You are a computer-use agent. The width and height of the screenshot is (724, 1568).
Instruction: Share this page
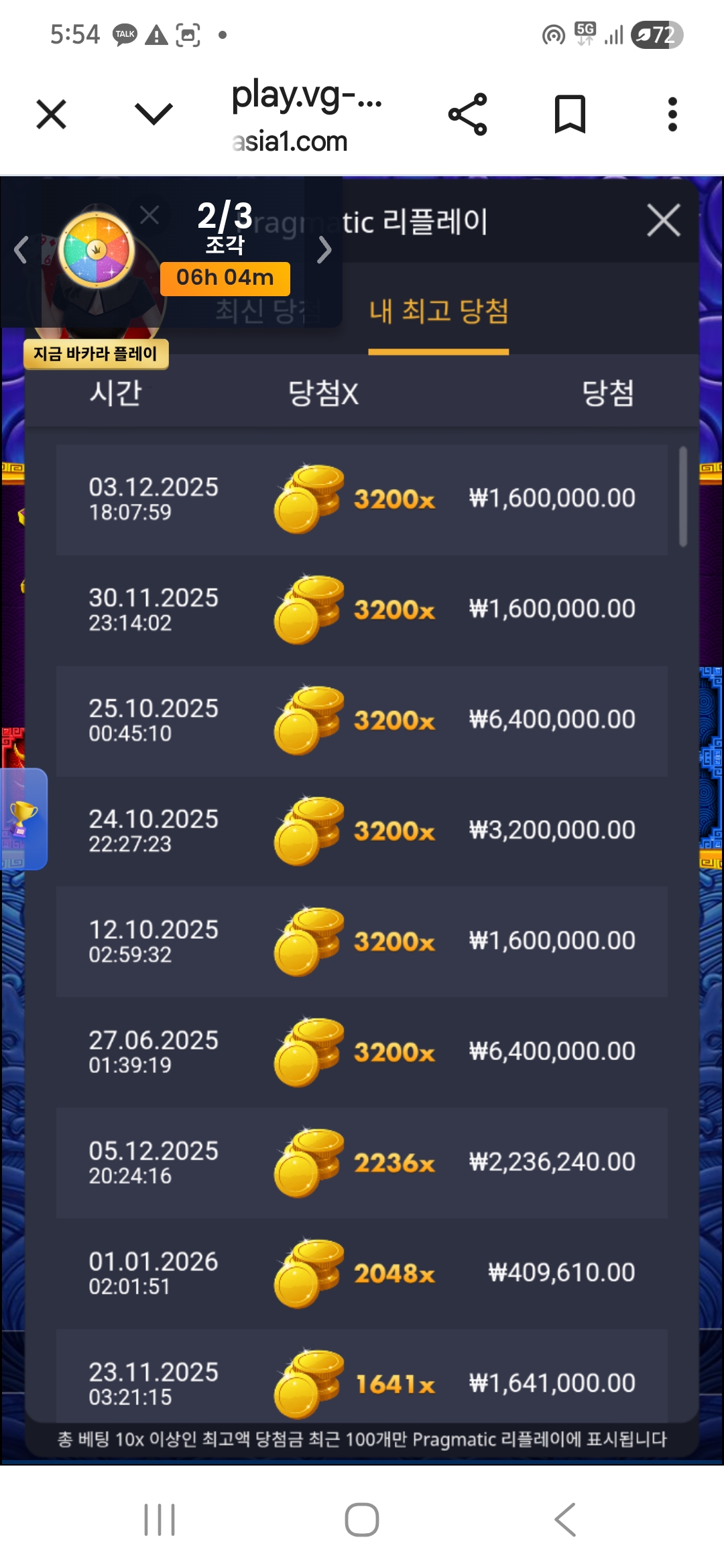pyautogui.click(x=467, y=114)
